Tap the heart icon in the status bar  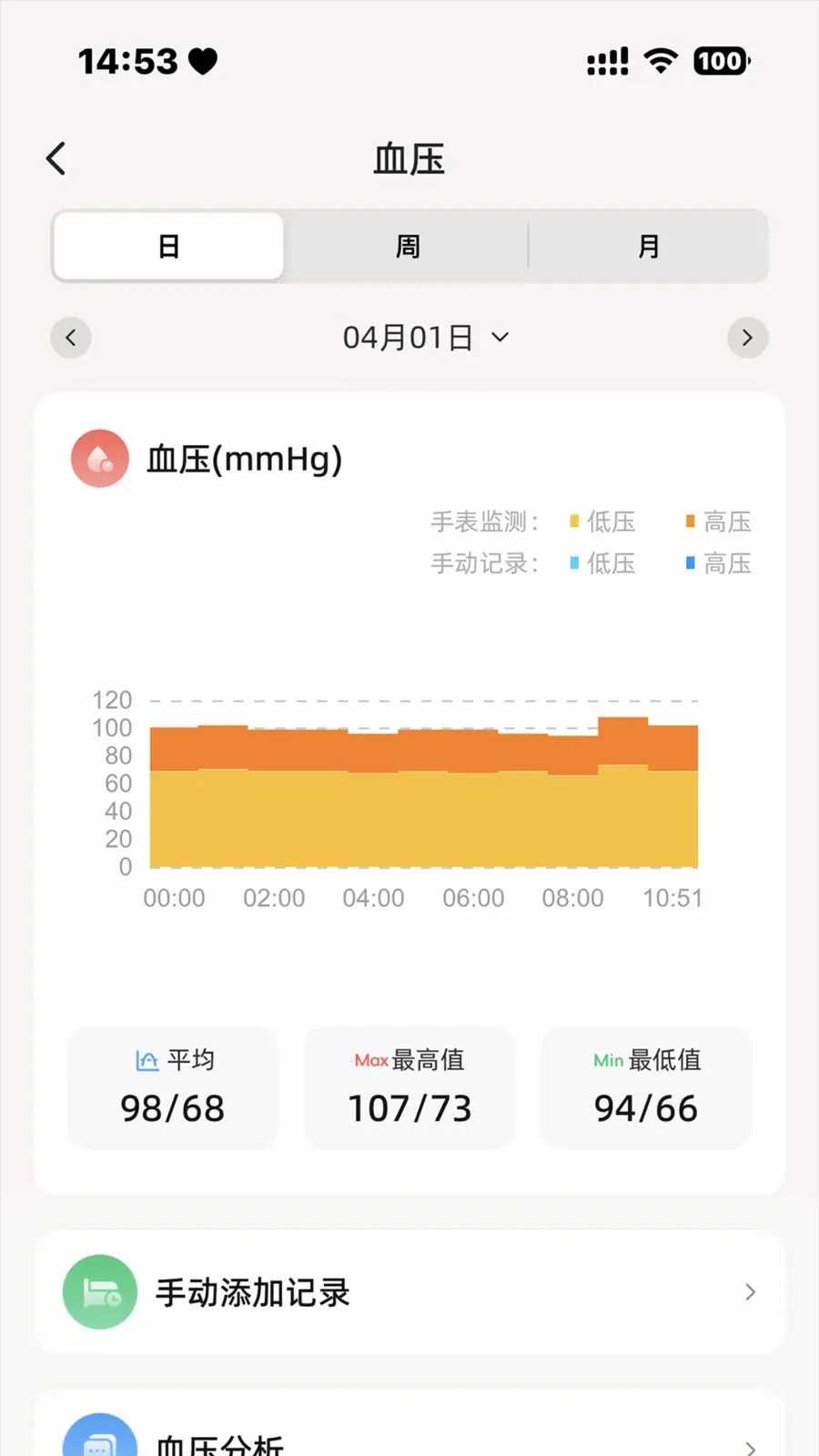[x=202, y=60]
